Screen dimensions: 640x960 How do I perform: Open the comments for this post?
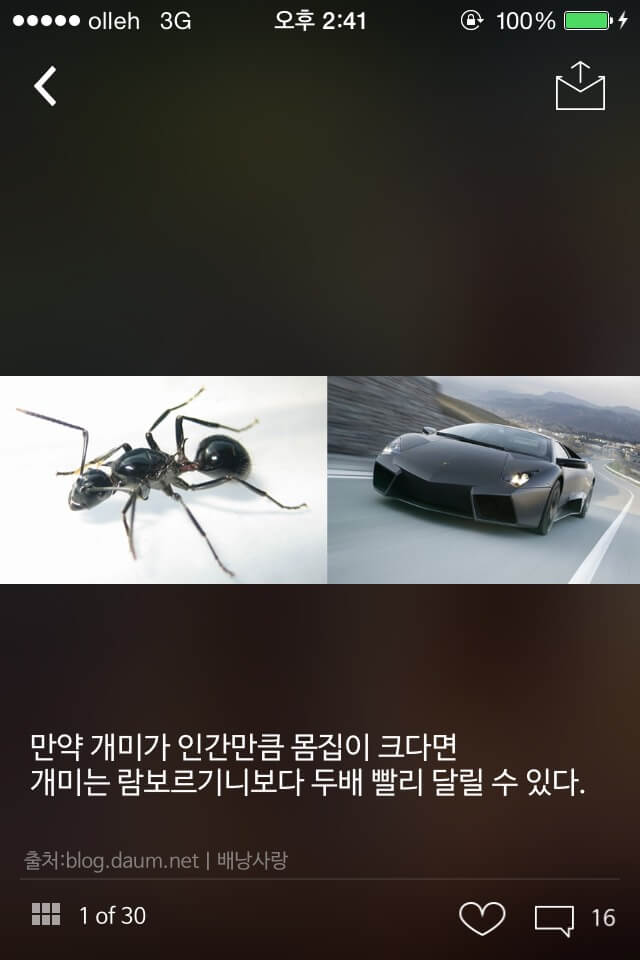coord(554,918)
